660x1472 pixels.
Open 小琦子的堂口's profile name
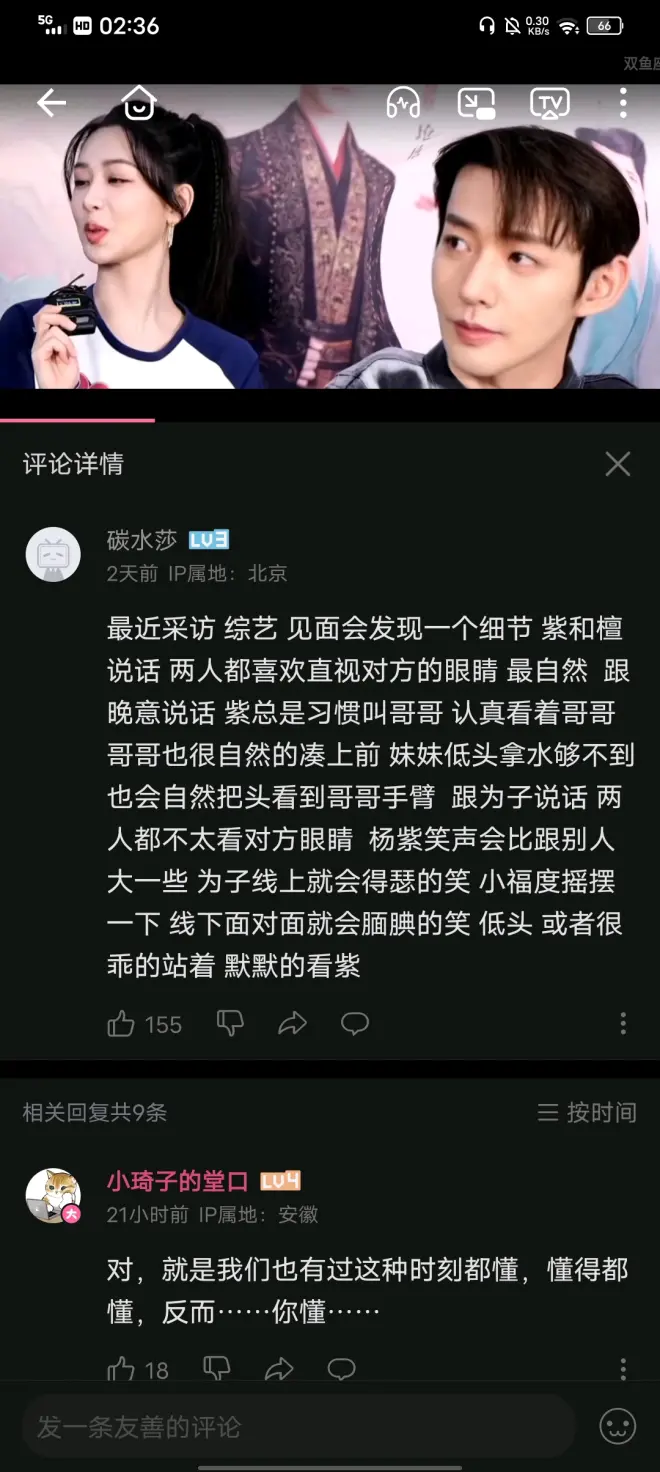coord(177,1181)
